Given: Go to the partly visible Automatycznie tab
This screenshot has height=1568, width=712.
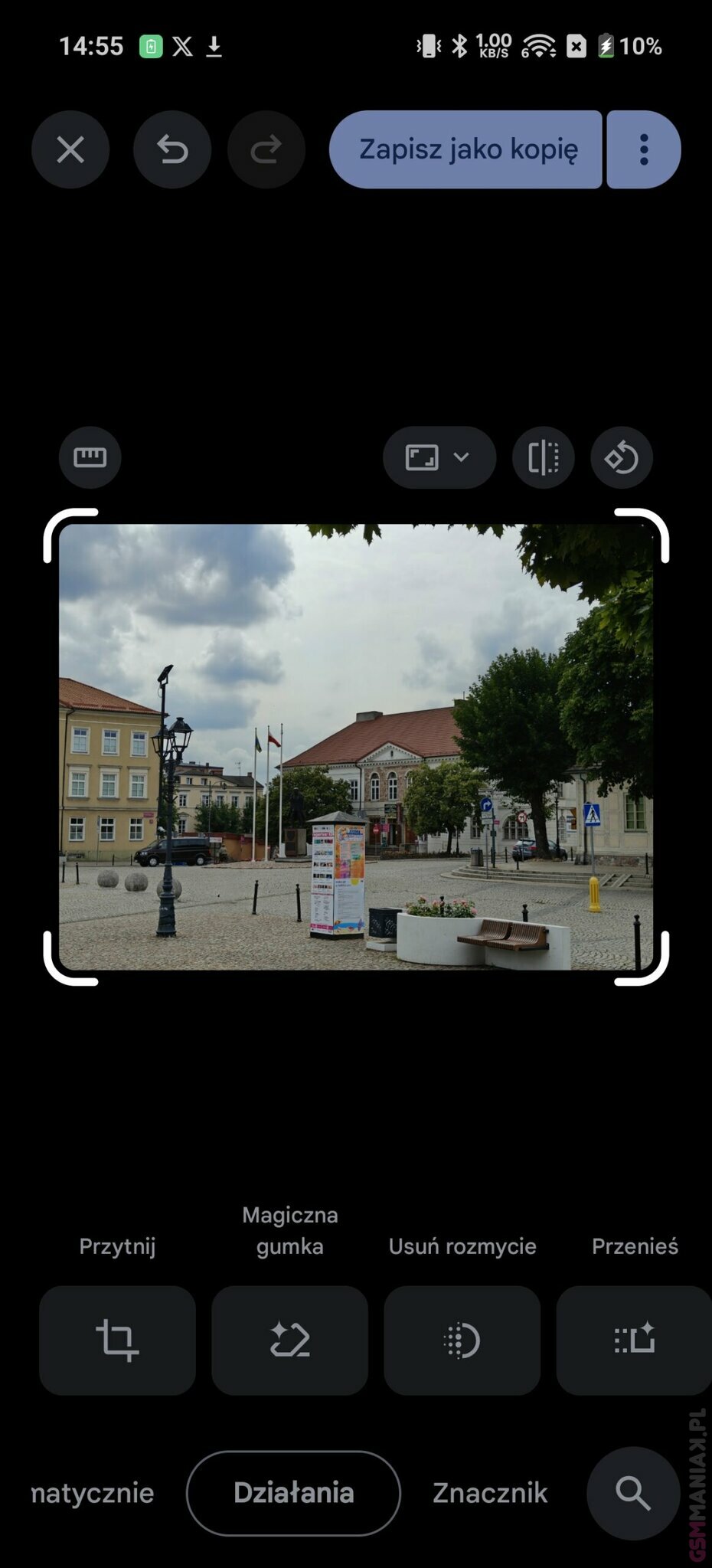Looking at the screenshot, I should (92, 1493).
